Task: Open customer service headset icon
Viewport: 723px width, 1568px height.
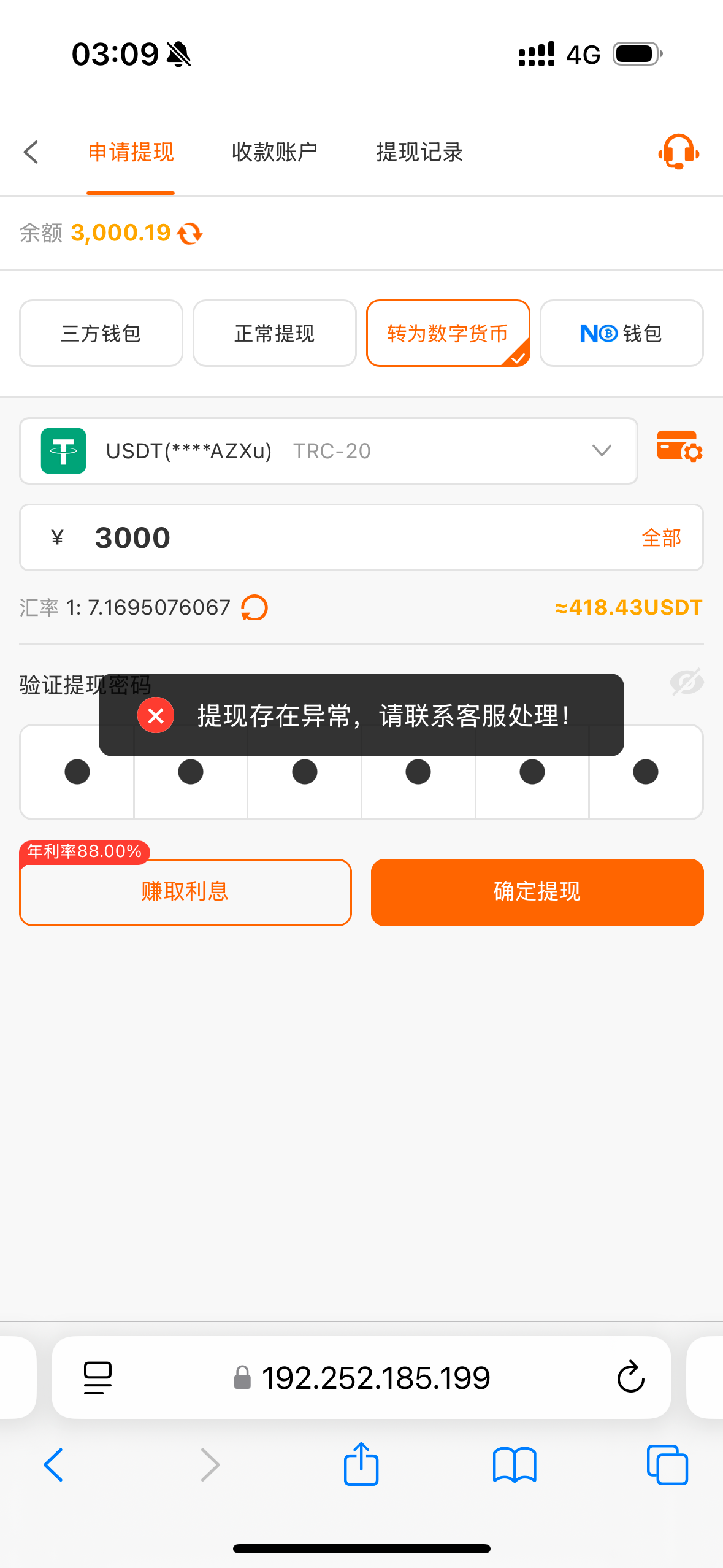Action: [x=678, y=152]
